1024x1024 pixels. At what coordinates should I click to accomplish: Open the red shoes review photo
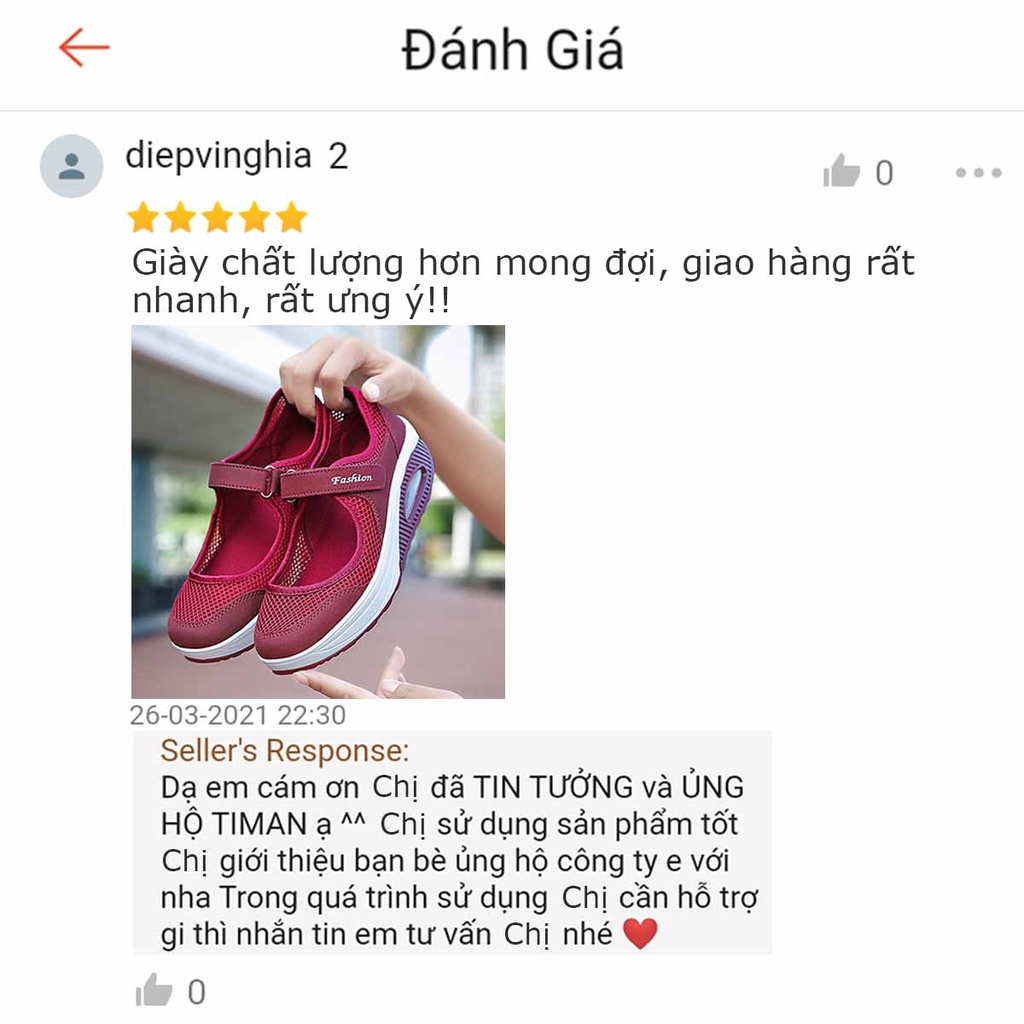tap(318, 511)
